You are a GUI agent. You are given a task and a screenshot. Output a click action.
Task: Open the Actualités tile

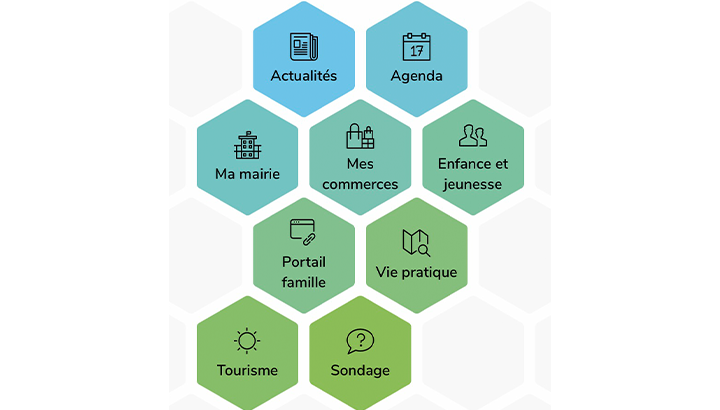(x=304, y=59)
